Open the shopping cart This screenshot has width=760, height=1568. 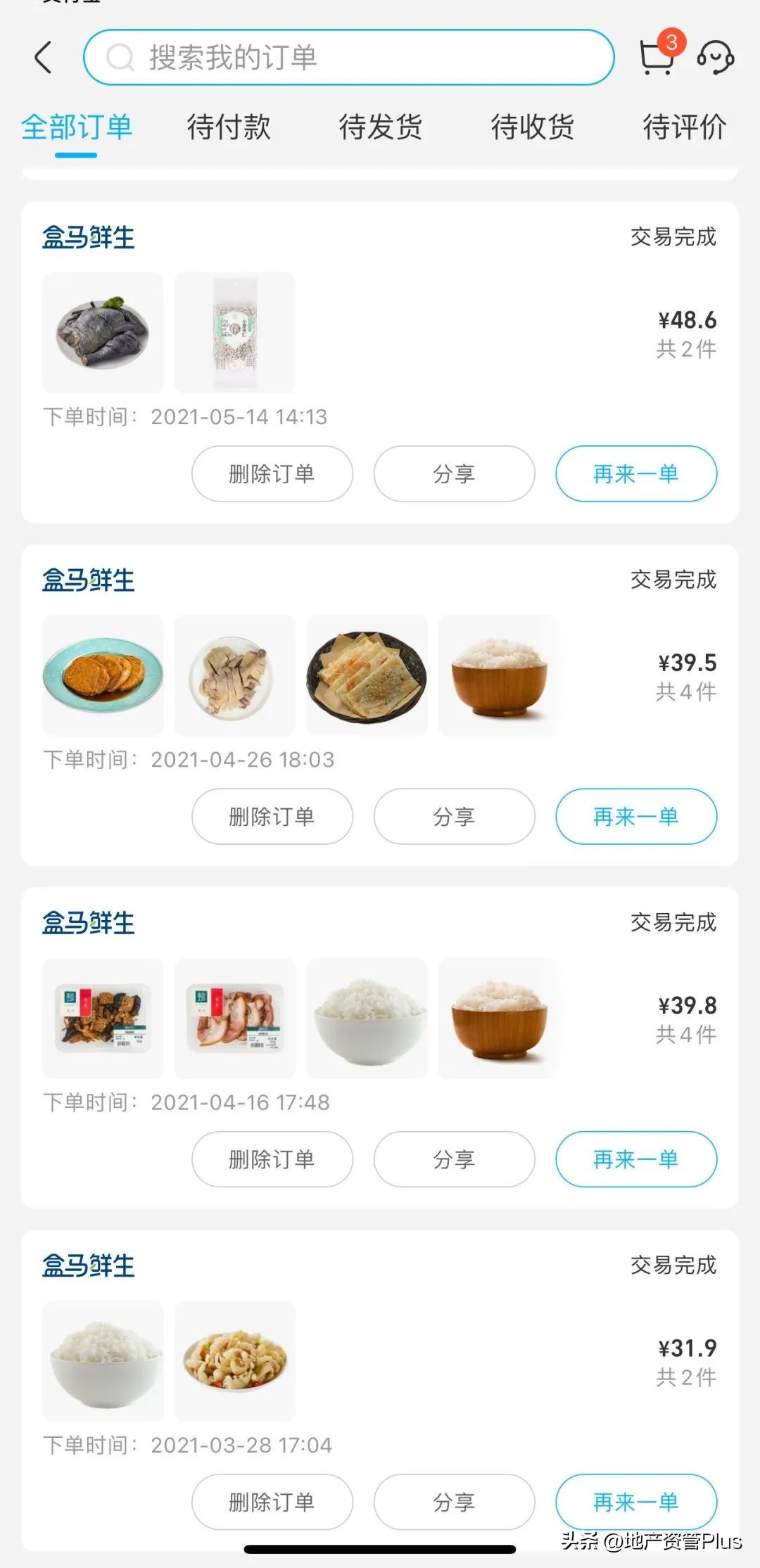[x=657, y=56]
